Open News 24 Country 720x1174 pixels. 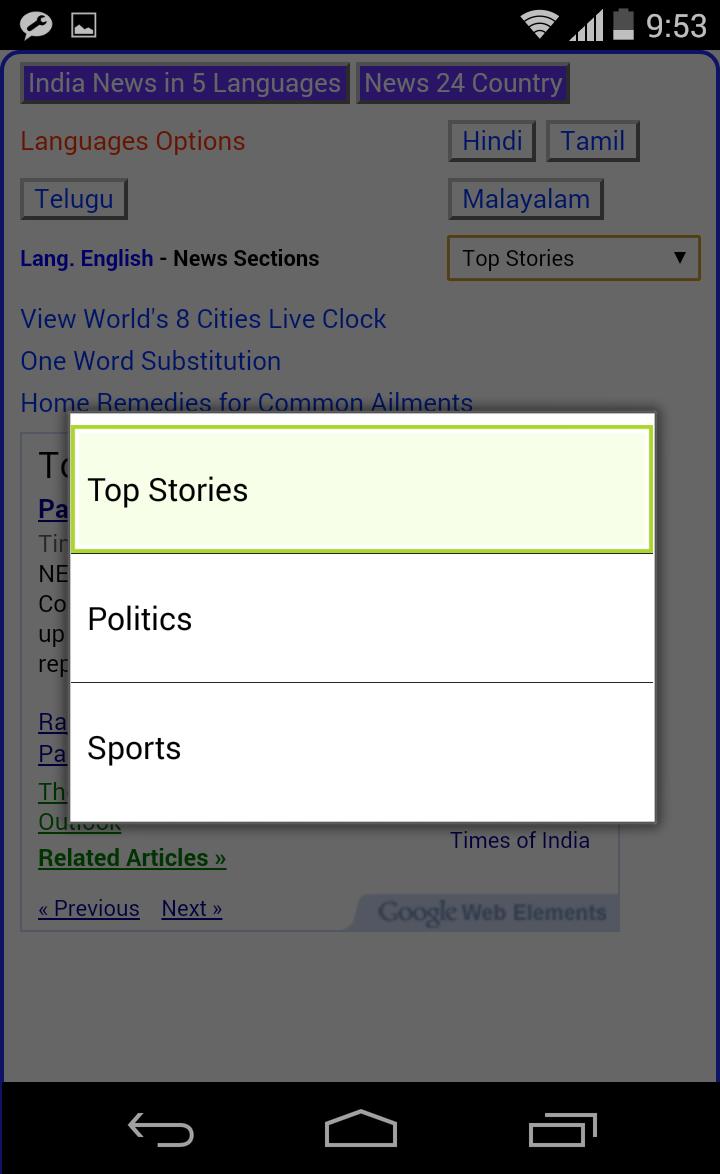463,83
